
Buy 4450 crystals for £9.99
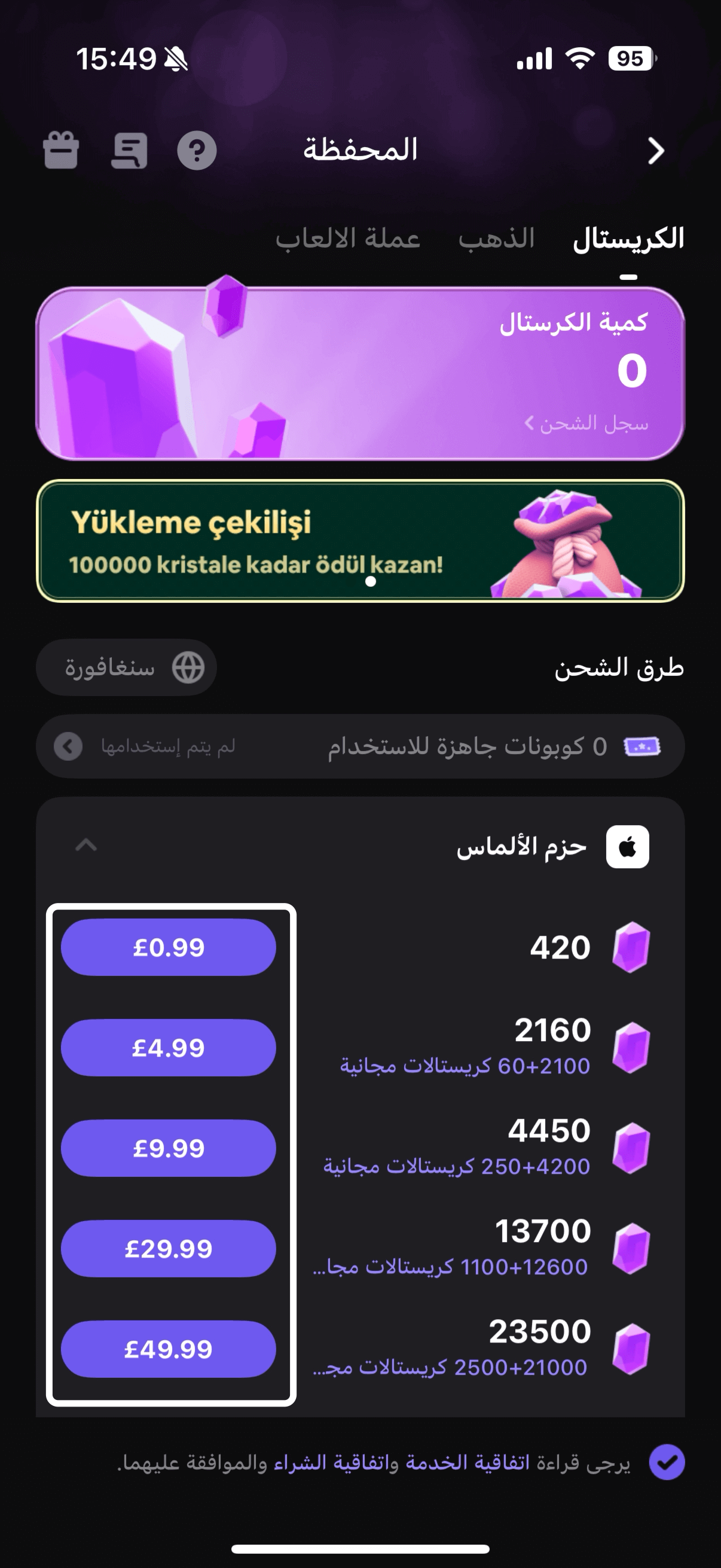(169, 1149)
